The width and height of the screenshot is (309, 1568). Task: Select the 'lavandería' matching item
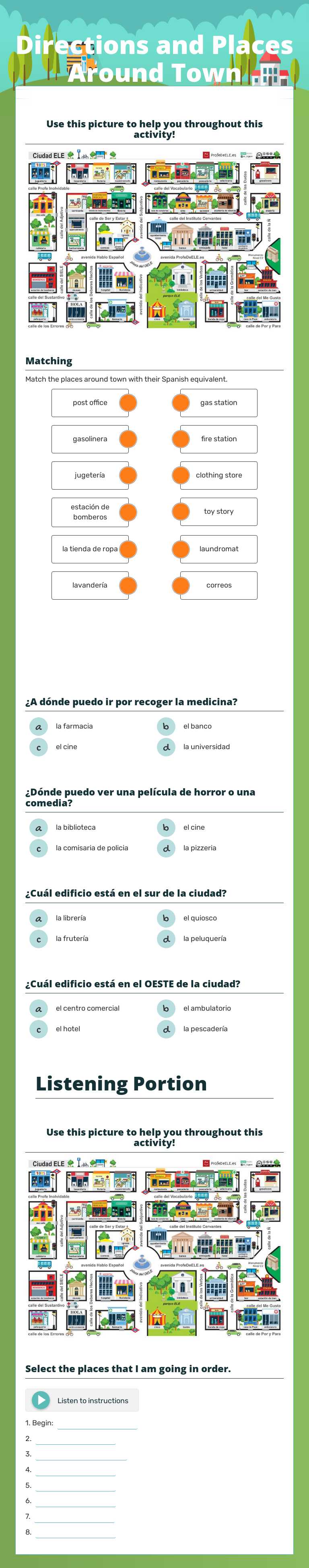coord(89,586)
